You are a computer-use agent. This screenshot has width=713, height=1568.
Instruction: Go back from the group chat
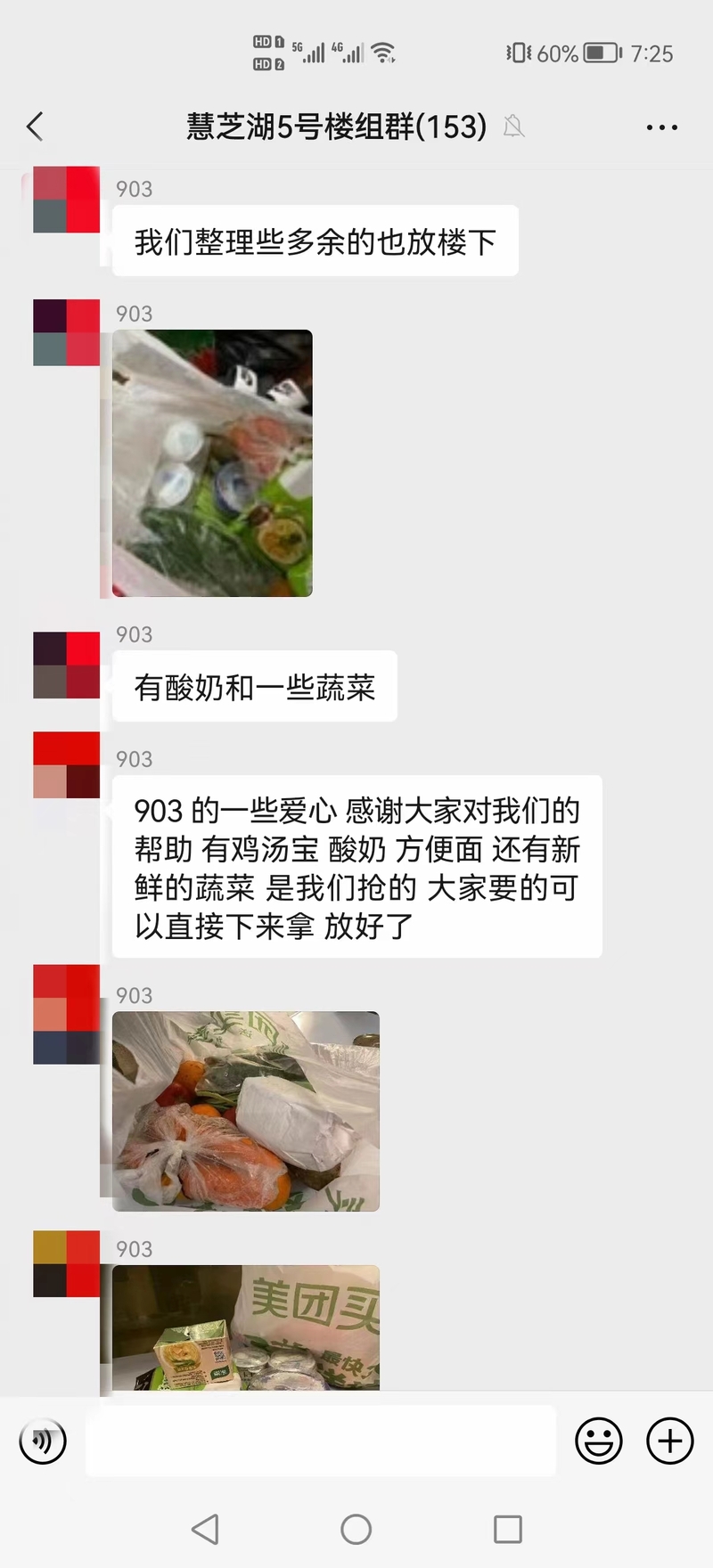pos(36,127)
